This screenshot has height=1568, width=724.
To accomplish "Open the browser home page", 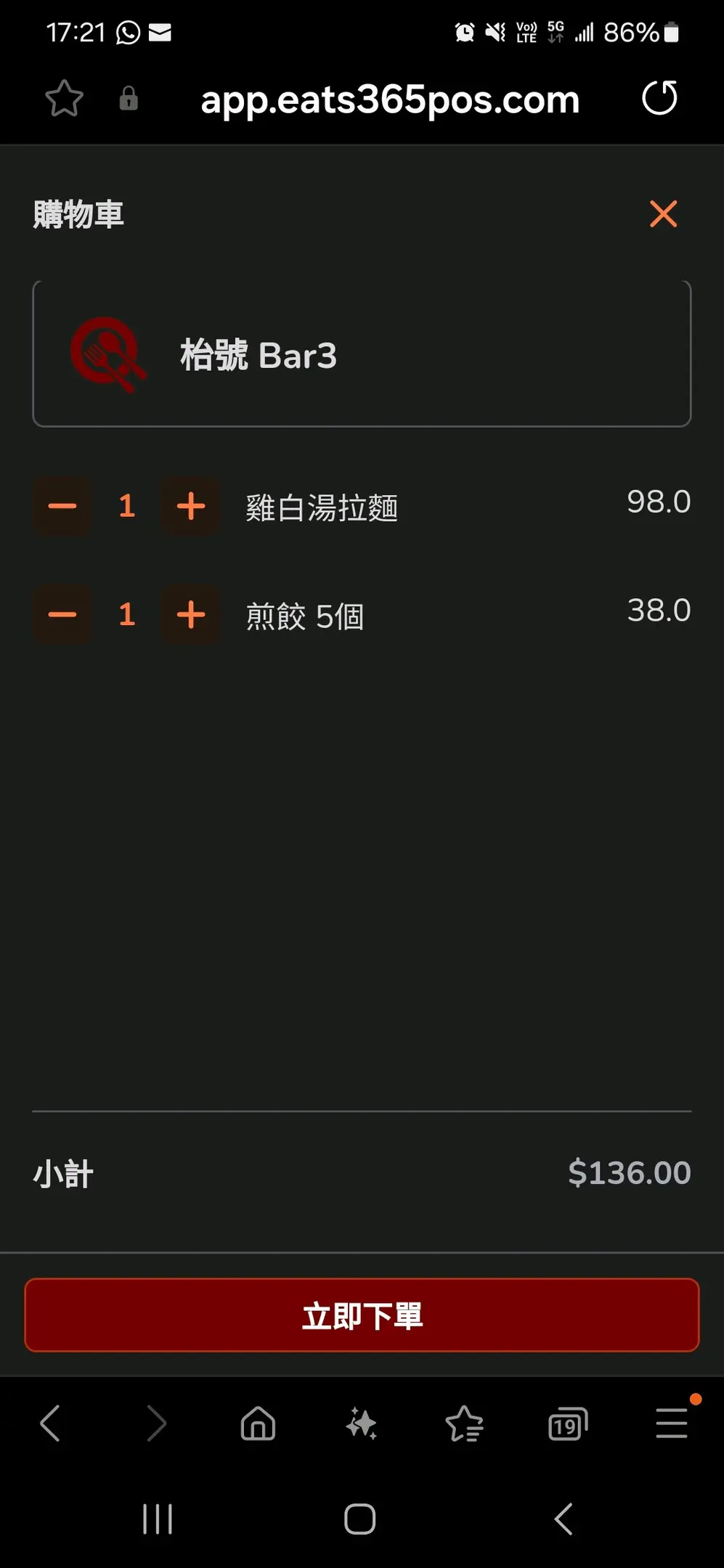I will click(258, 1423).
